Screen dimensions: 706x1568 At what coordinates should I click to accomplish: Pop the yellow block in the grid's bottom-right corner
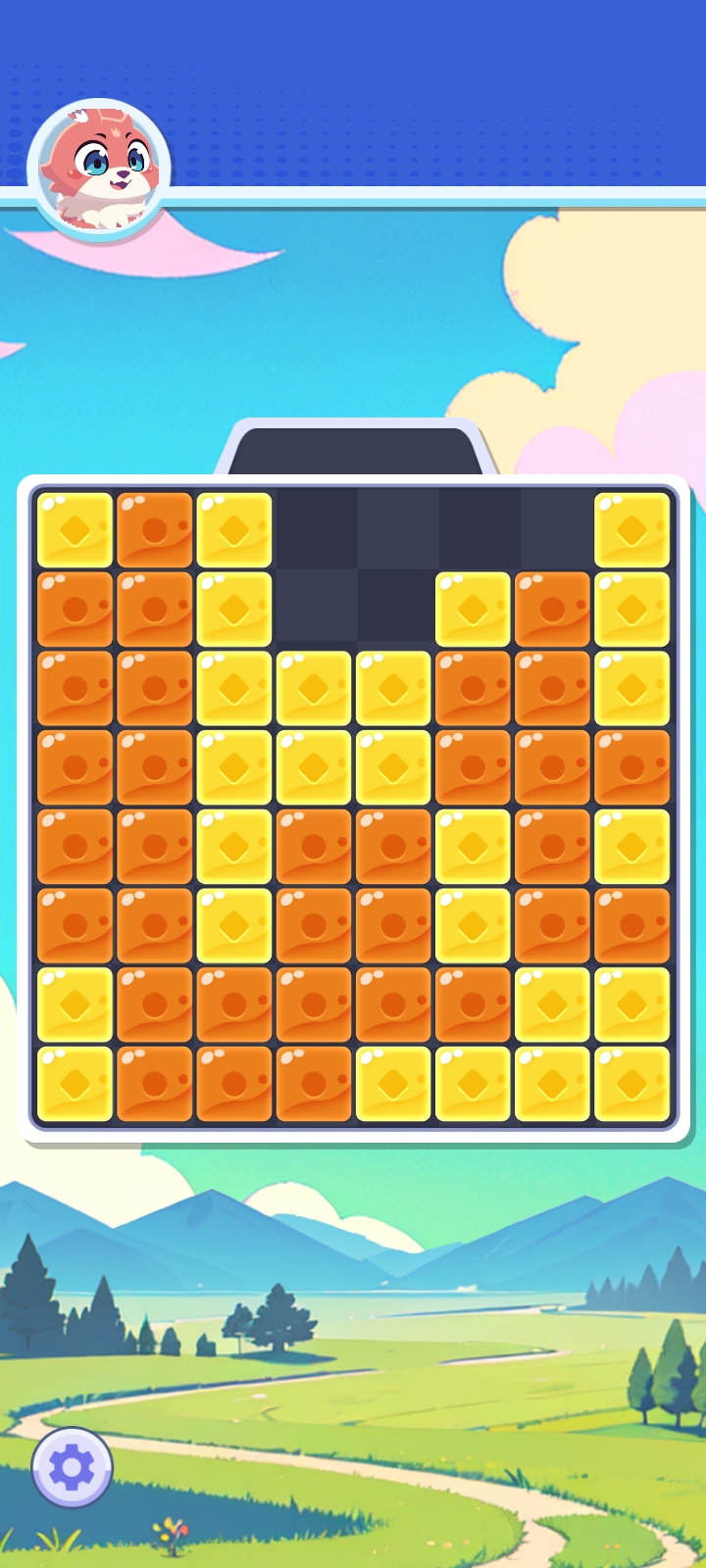pos(632,1084)
